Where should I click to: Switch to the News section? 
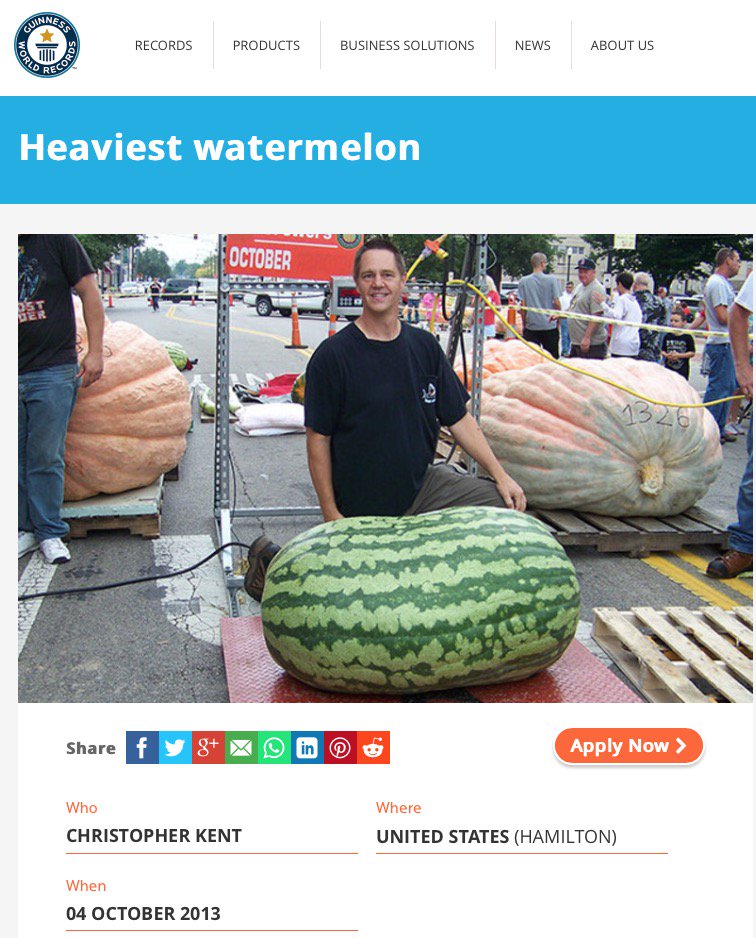(532, 45)
